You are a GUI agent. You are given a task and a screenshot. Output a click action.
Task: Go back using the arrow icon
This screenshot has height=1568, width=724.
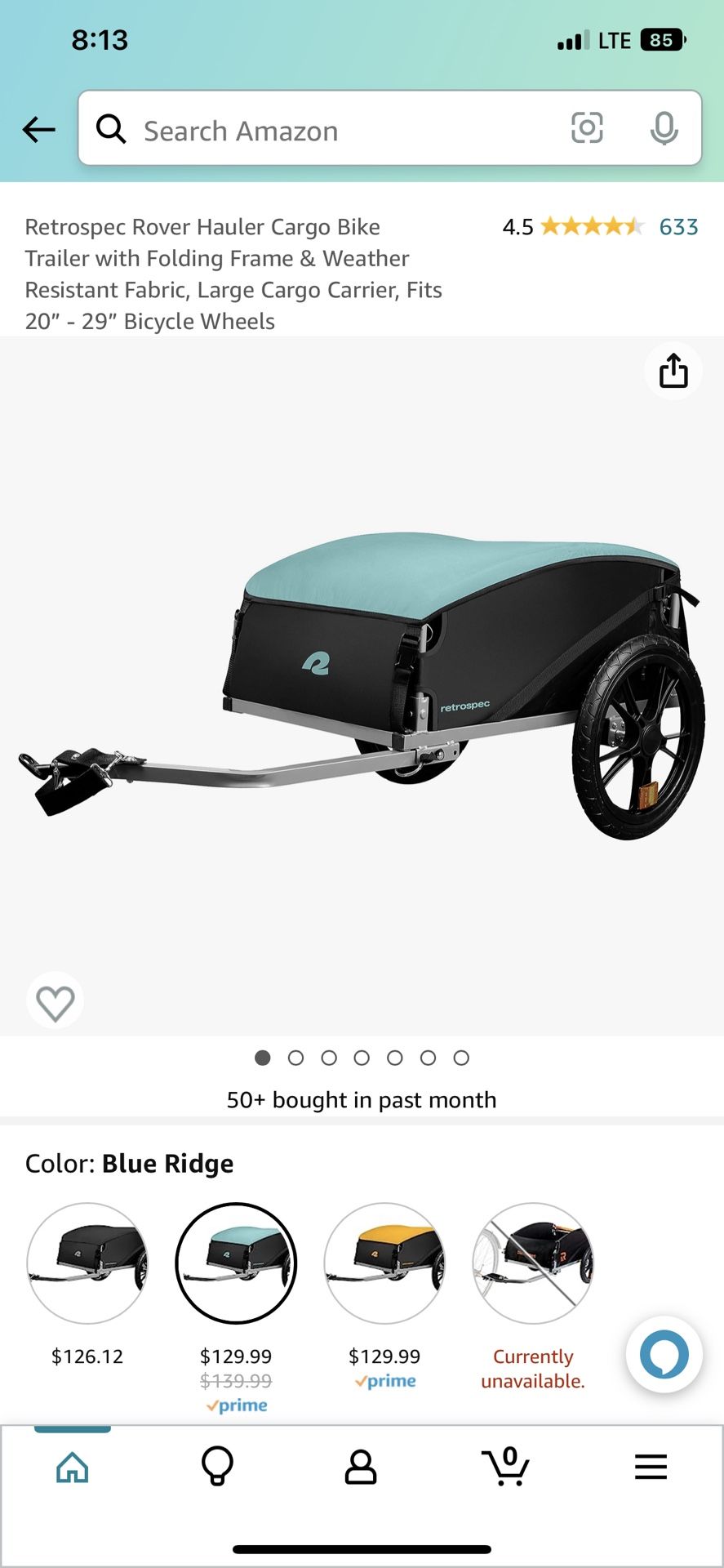[x=39, y=129]
